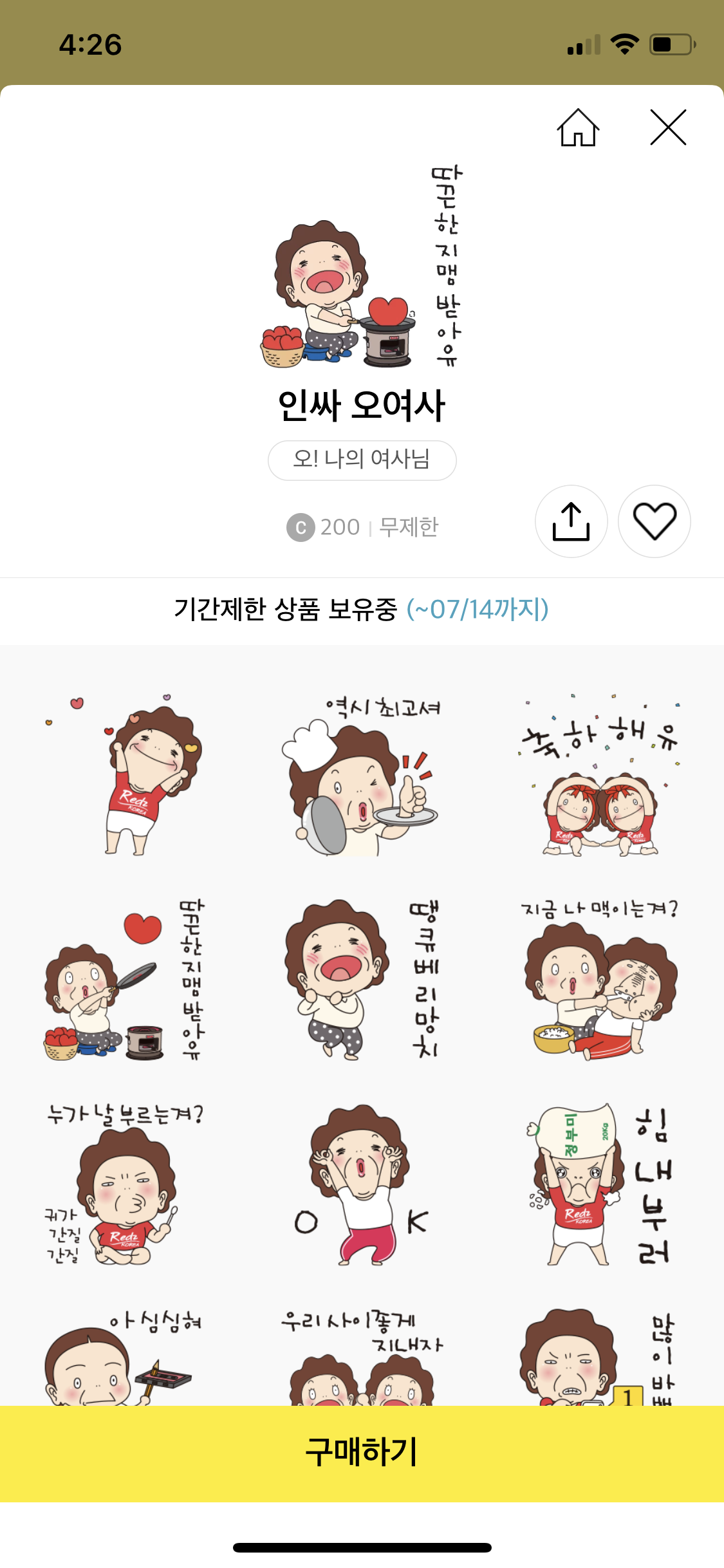Preview the 뜨끈한 지맴 받아유 grid emoticon
Viewport: 724px width, 1568px height.
[124, 980]
